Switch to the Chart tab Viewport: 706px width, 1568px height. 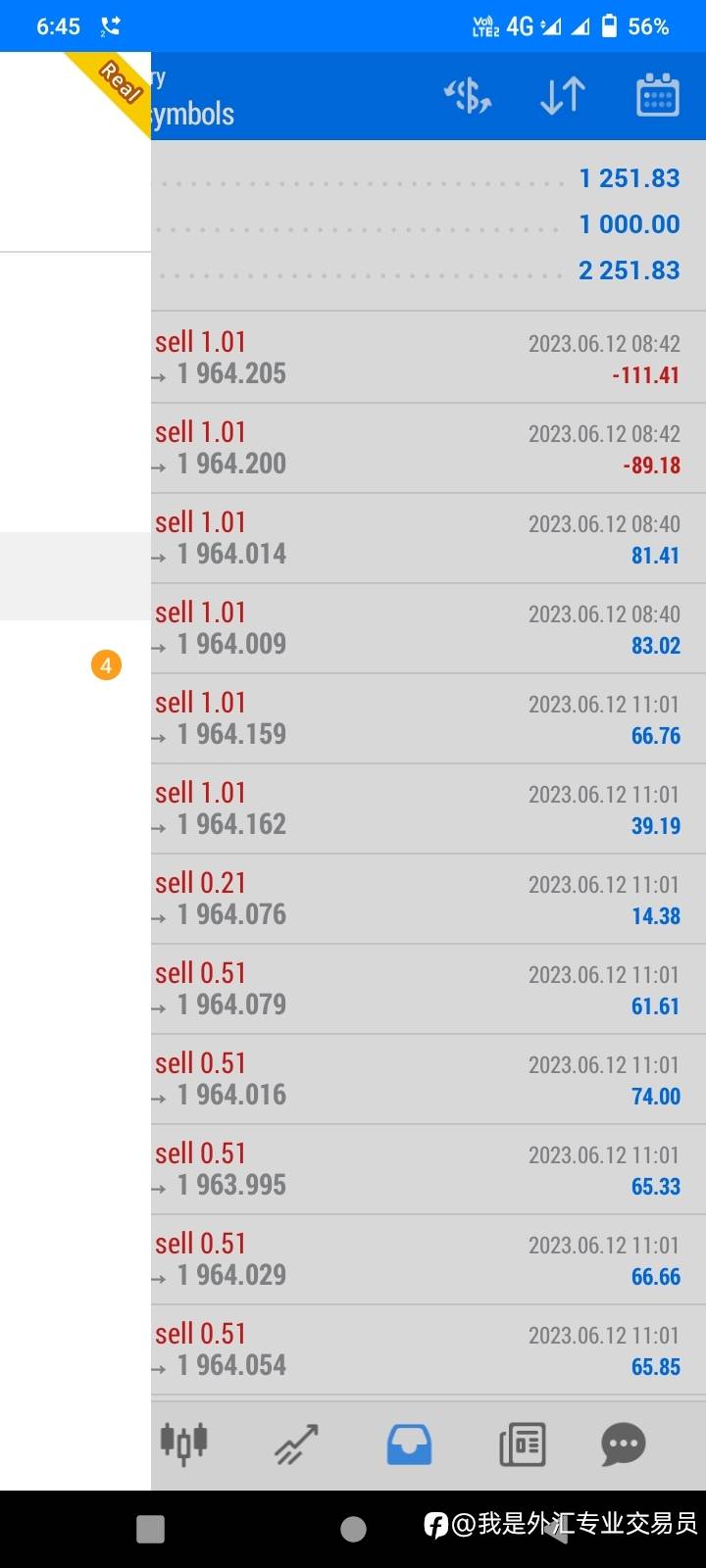(x=296, y=1444)
